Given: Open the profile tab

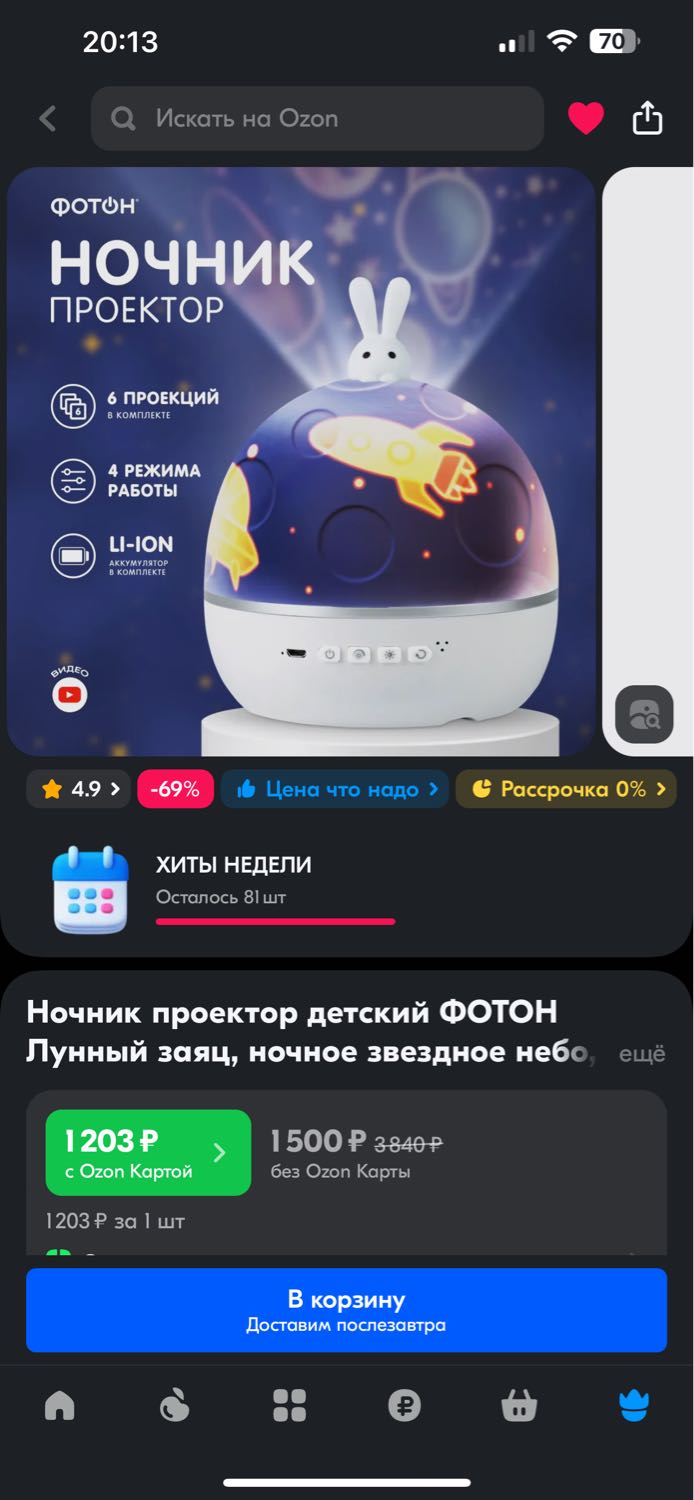Looking at the screenshot, I should [x=634, y=1406].
